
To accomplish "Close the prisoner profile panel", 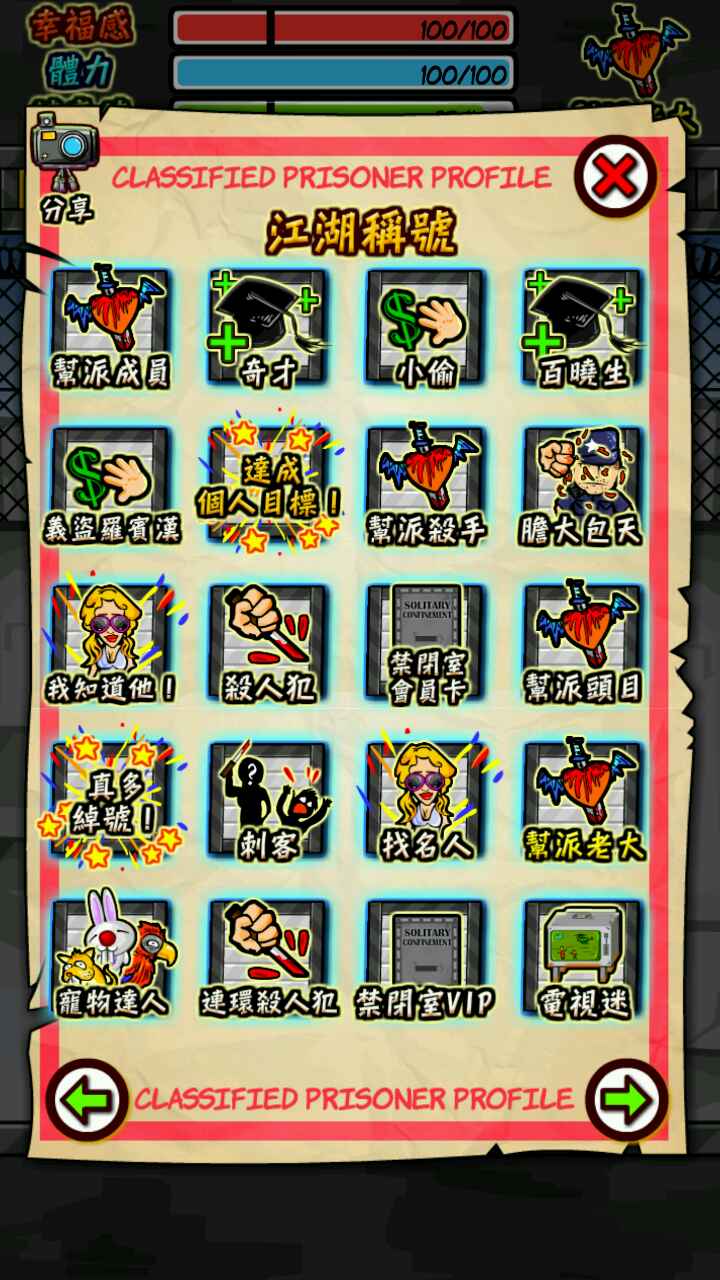I will click(615, 178).
